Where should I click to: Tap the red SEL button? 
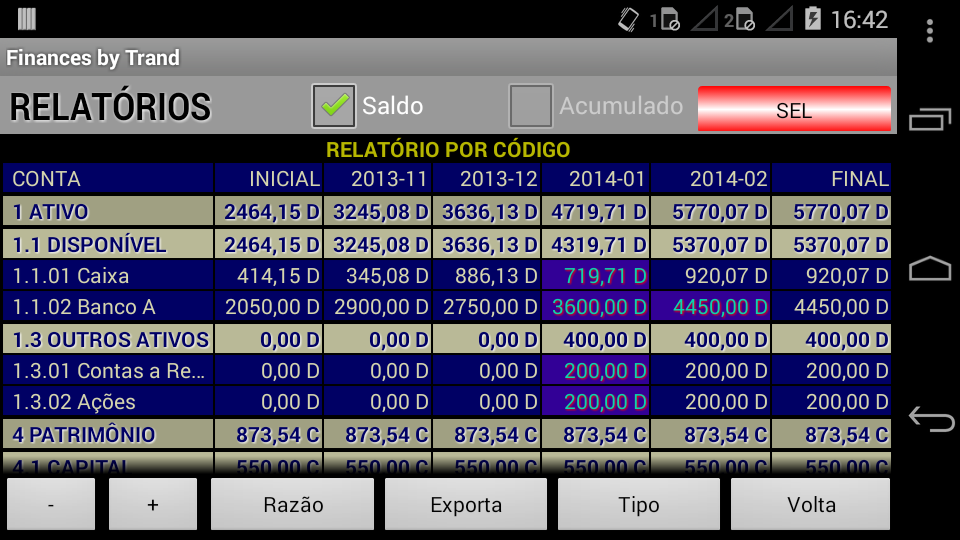(x=794, y=109)
